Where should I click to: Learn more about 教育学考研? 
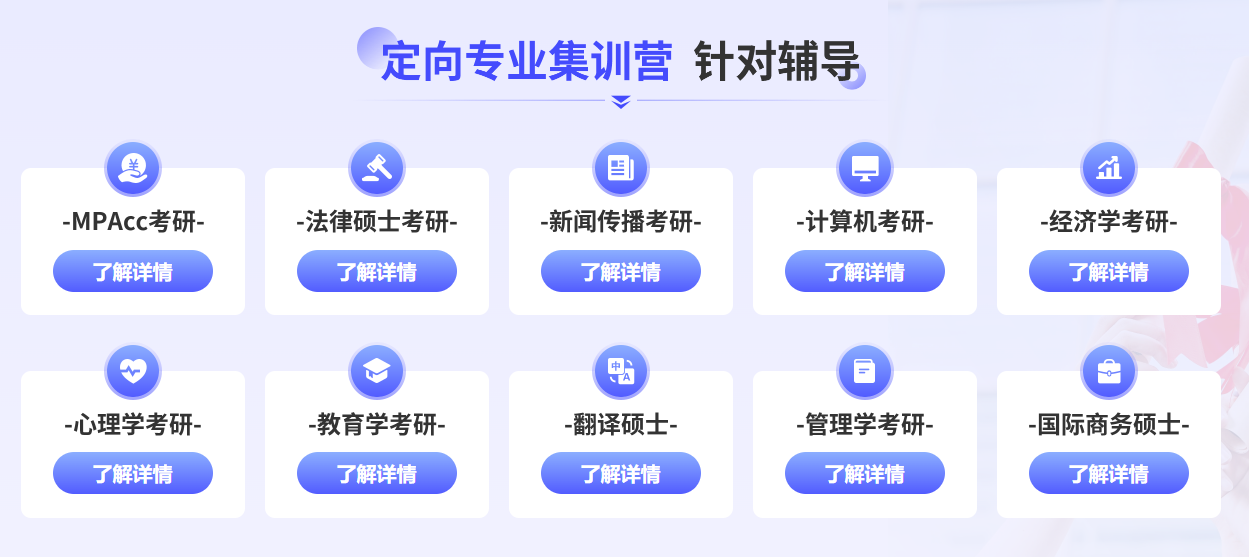377,473
